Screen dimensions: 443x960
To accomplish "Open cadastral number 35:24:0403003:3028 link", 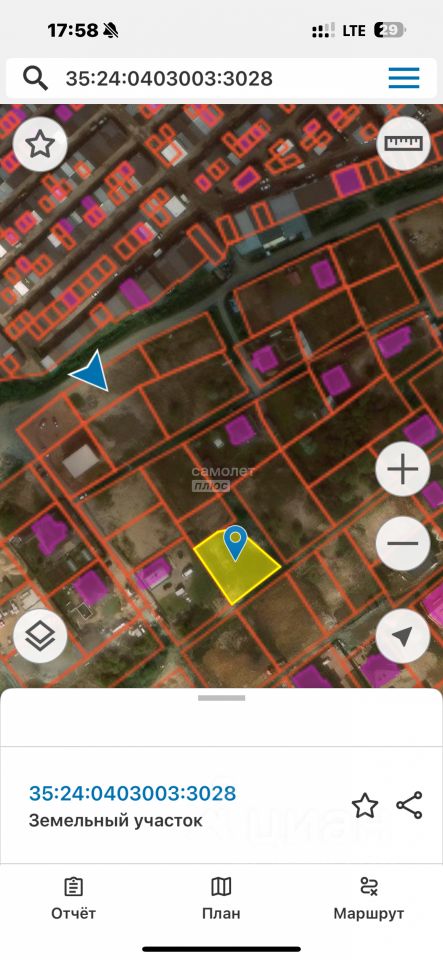I will [132, 793].
